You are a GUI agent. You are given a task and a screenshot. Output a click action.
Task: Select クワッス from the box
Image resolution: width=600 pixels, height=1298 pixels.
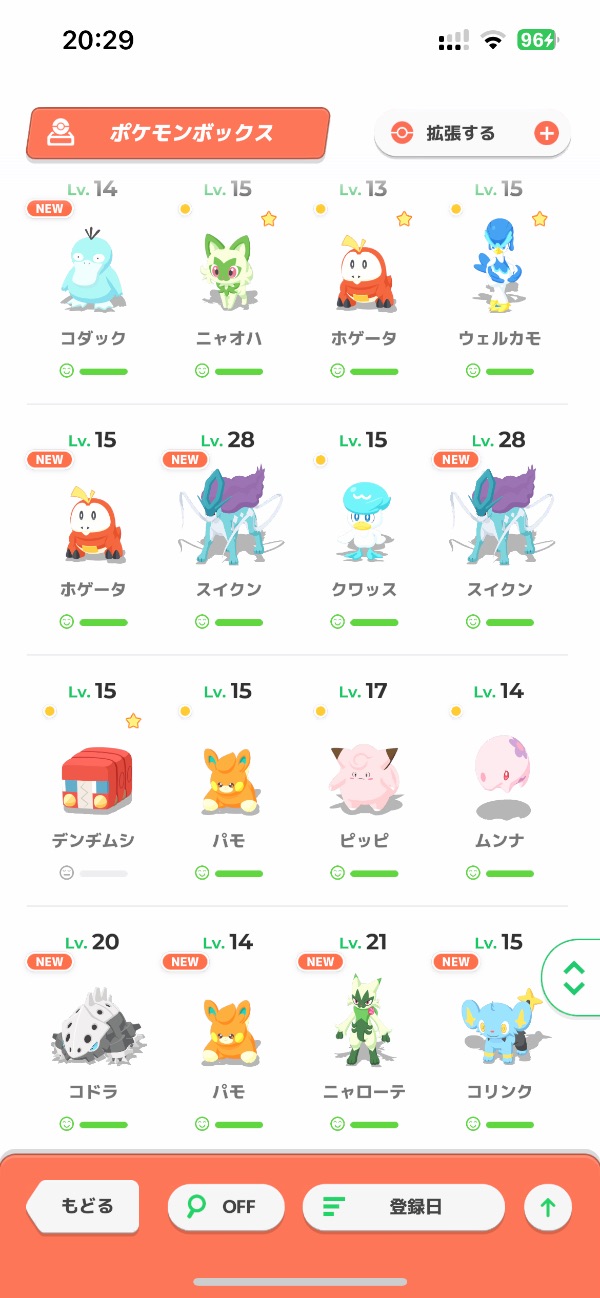pos(364,522)
